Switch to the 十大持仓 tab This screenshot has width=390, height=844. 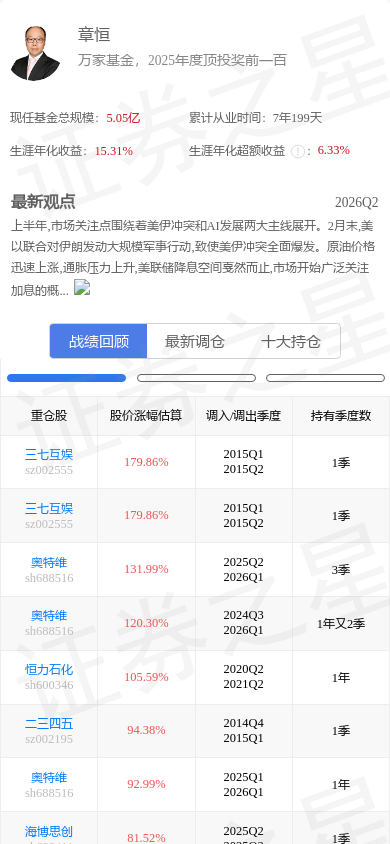pyautogui.click(x=291, y=341)
